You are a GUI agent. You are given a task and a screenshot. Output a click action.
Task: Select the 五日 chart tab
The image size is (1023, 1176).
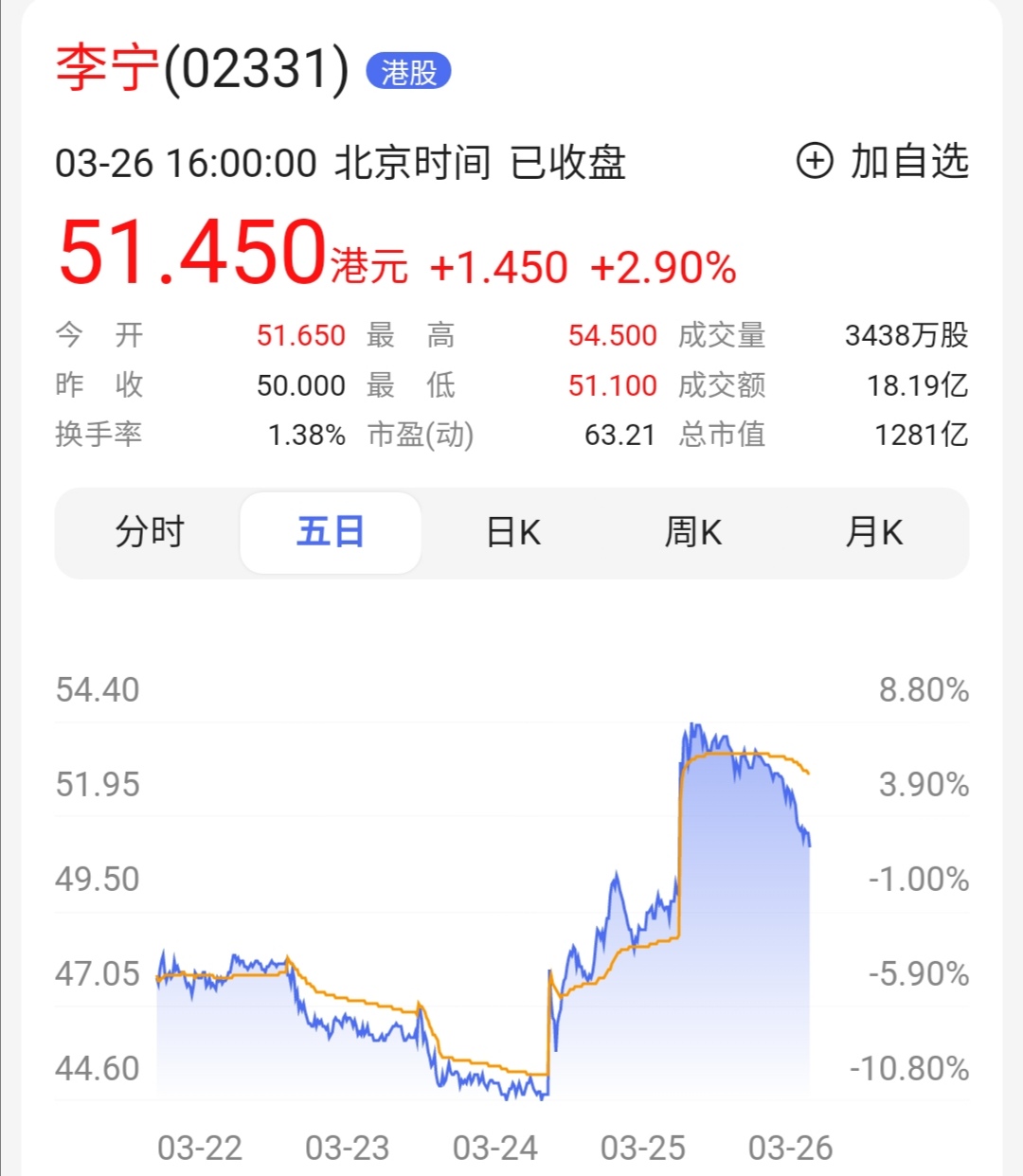tap(330, 532)
